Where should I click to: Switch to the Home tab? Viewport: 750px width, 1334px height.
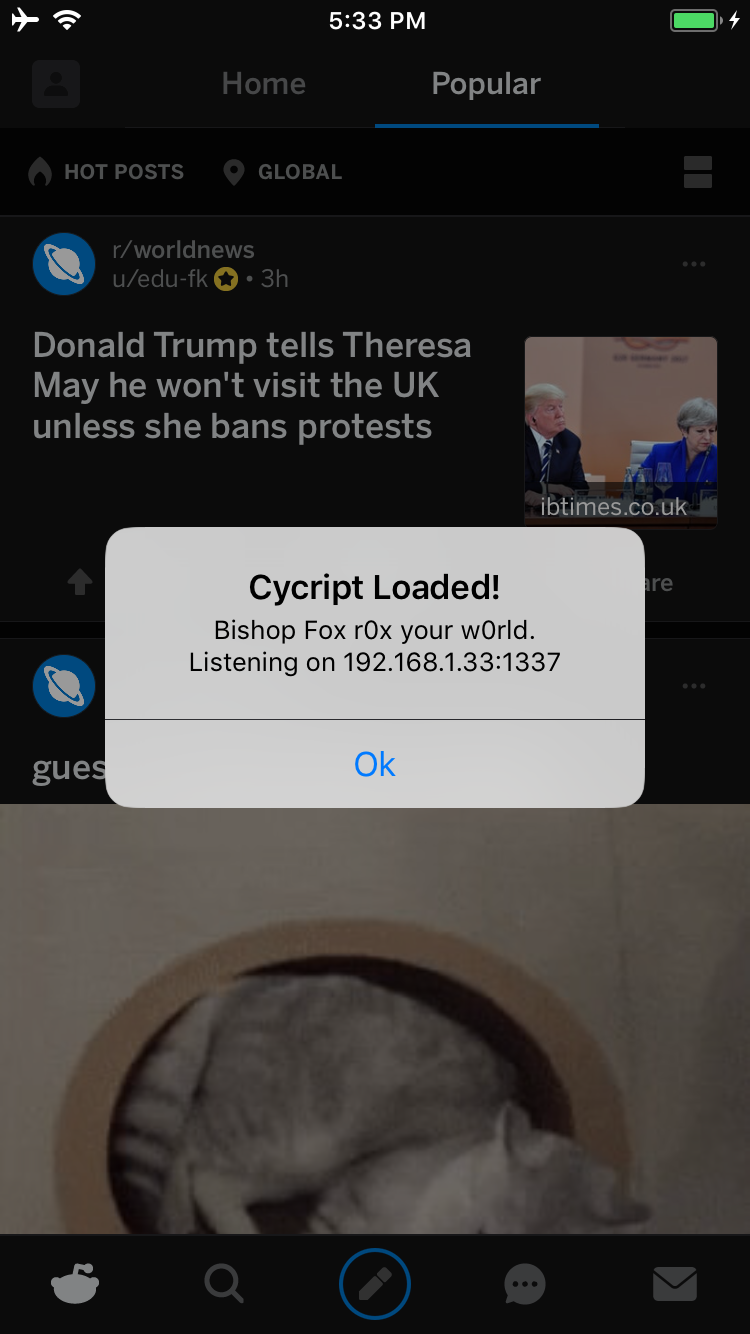tap(263, 84)
